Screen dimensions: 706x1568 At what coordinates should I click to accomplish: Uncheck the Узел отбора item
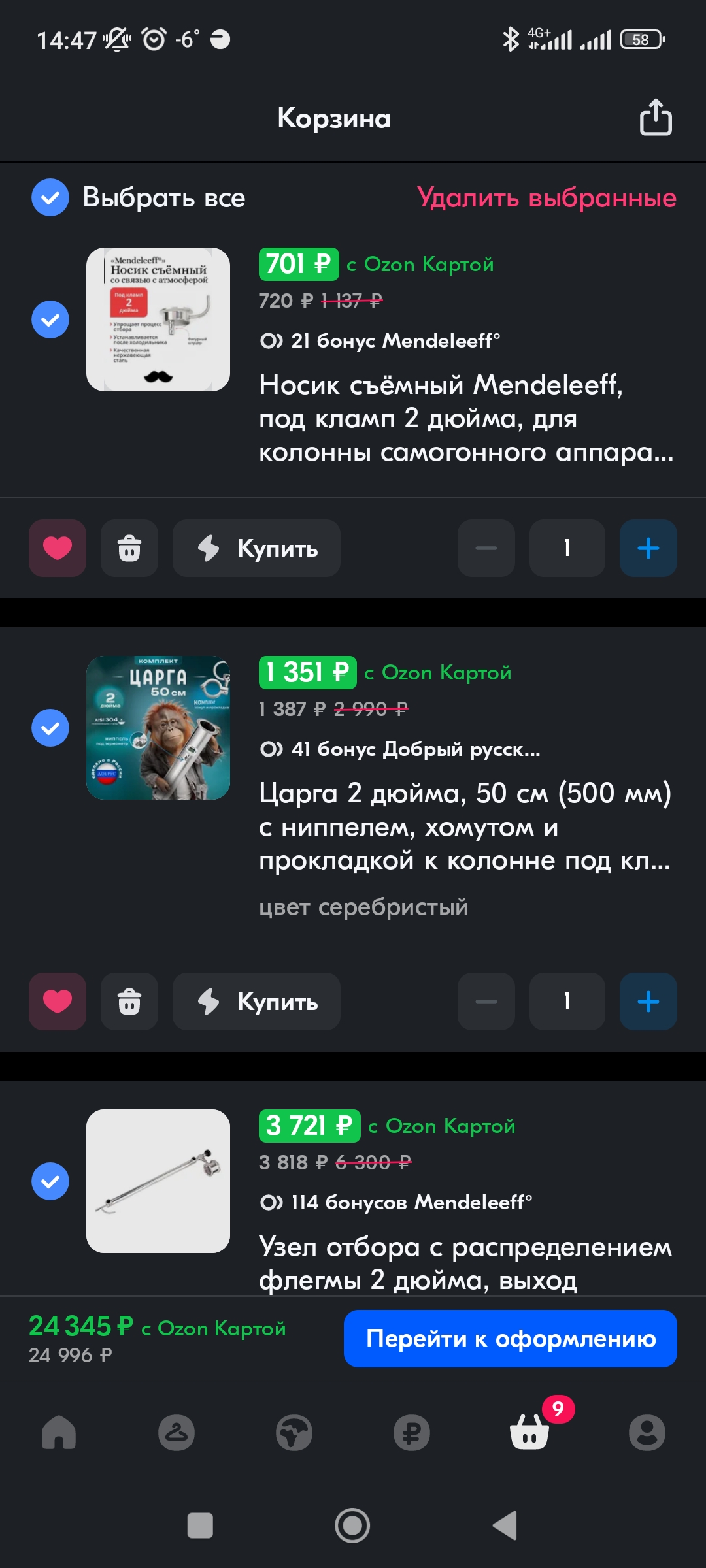pyautogui.click(x=50, y=1181)
